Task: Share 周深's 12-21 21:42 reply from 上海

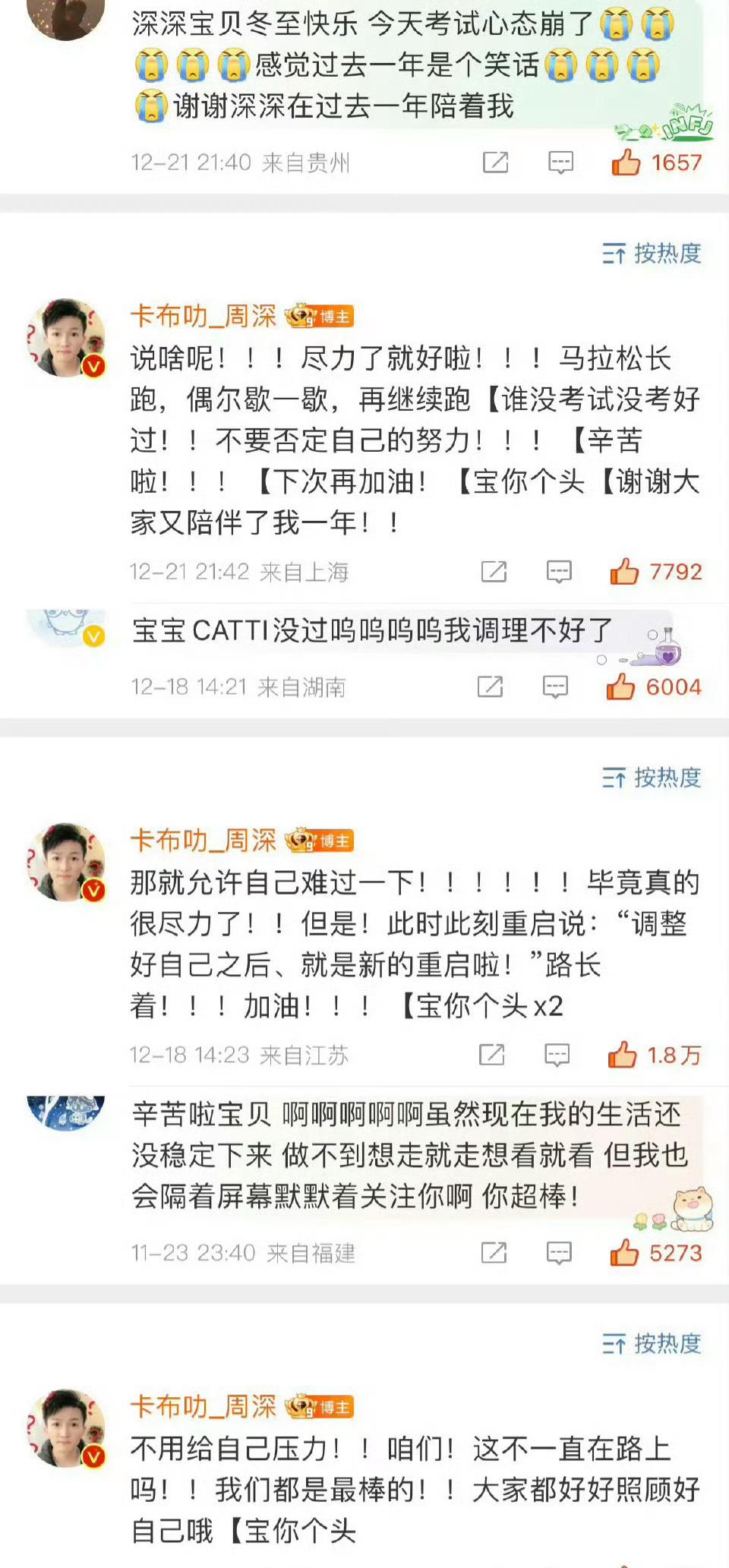Action: pyautogui.click(x=494, y=571)
